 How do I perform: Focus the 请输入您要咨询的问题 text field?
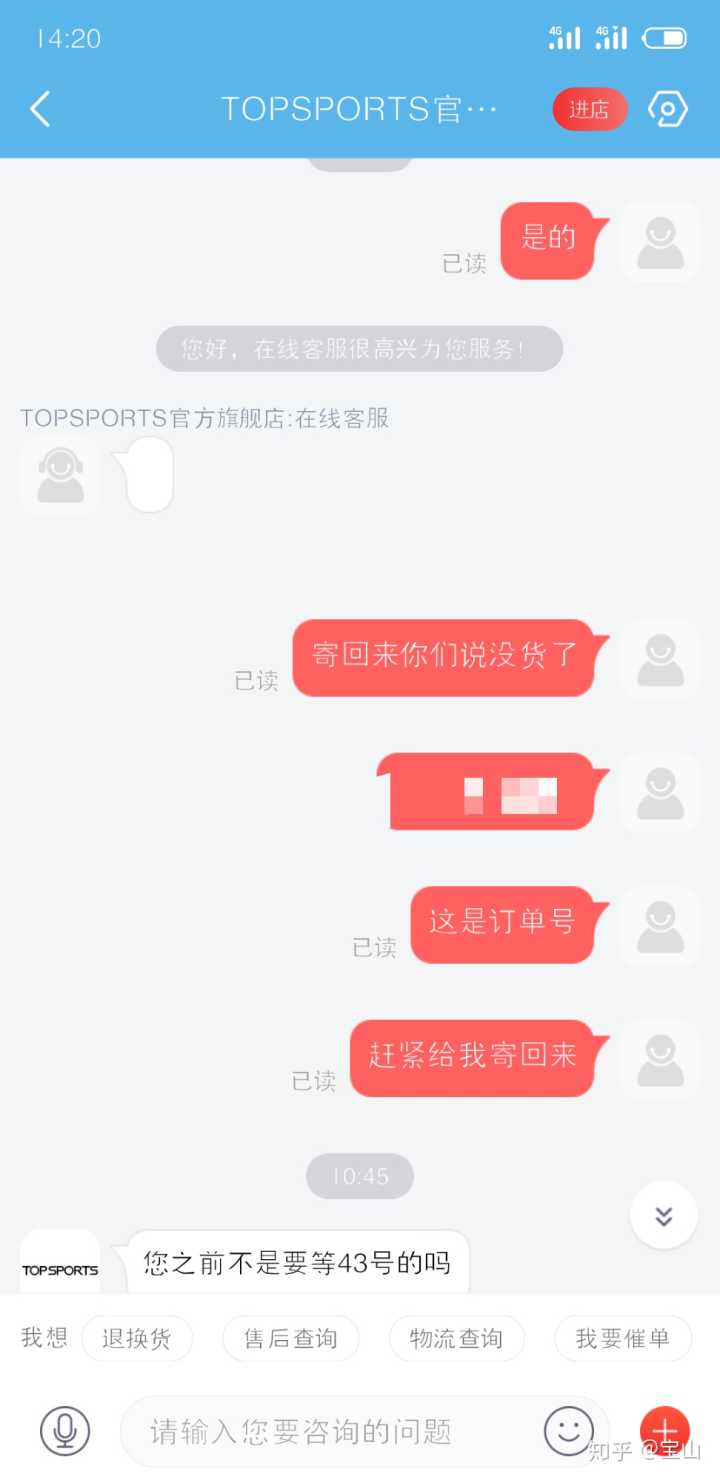(x=330, y=1431)
